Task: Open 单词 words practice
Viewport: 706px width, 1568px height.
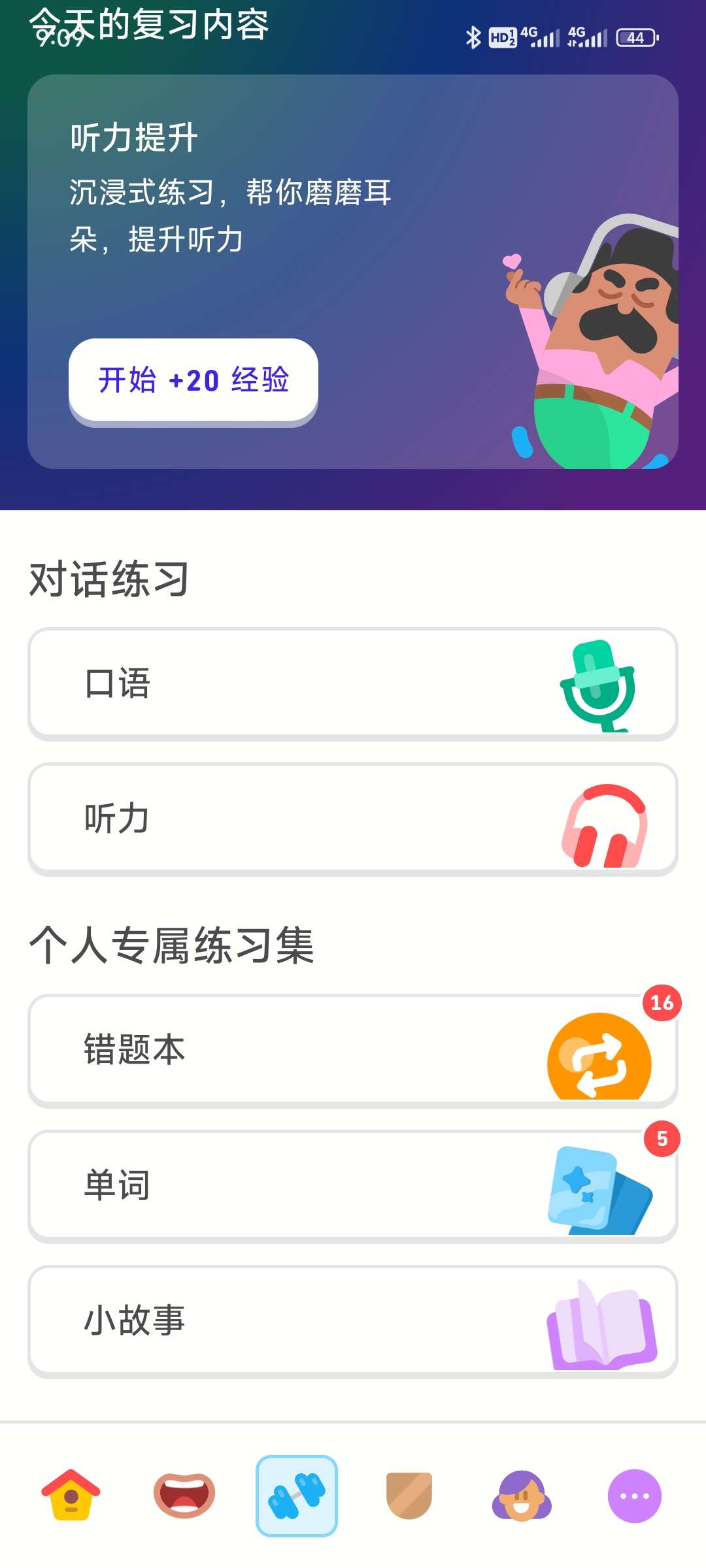Action: tap(353, 1185)
